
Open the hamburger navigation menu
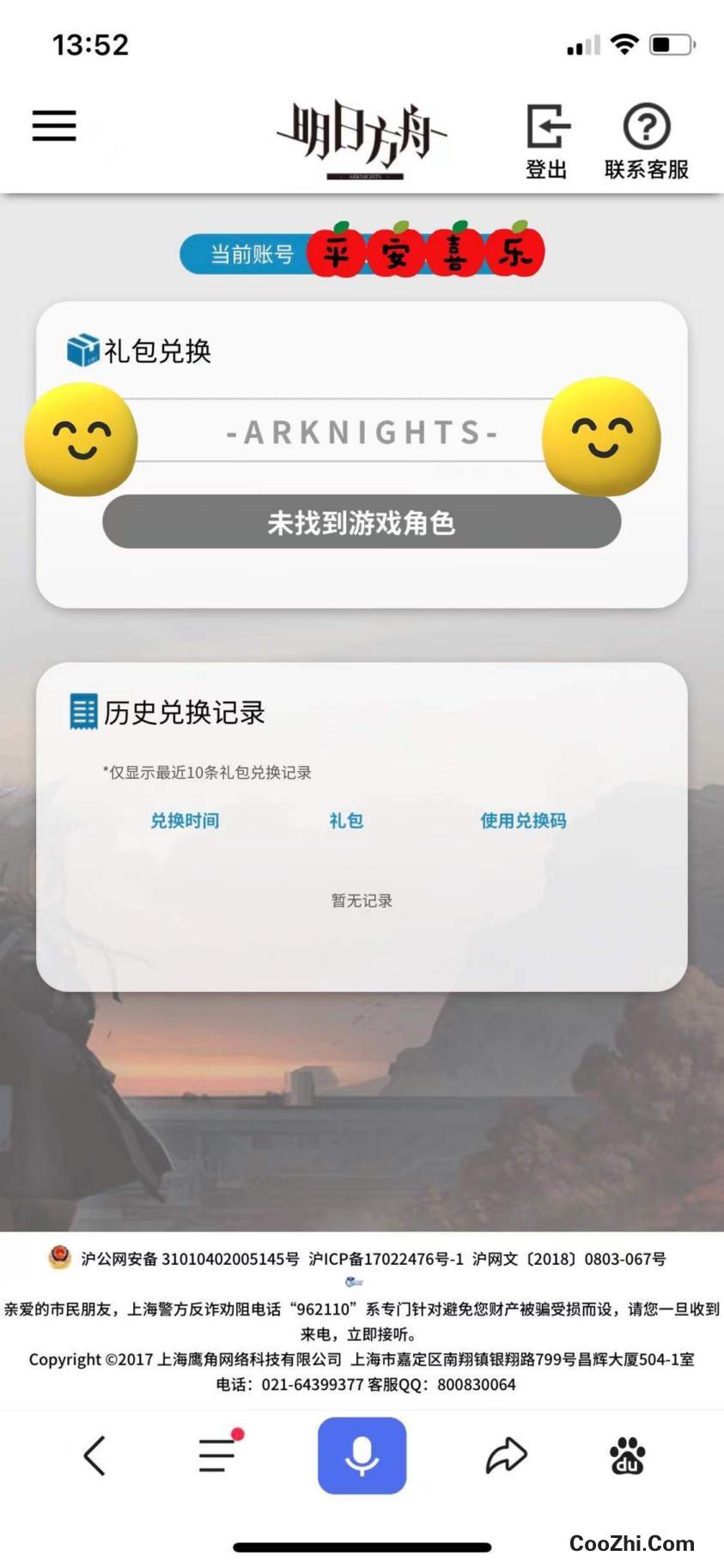click(x=53, y=125)
